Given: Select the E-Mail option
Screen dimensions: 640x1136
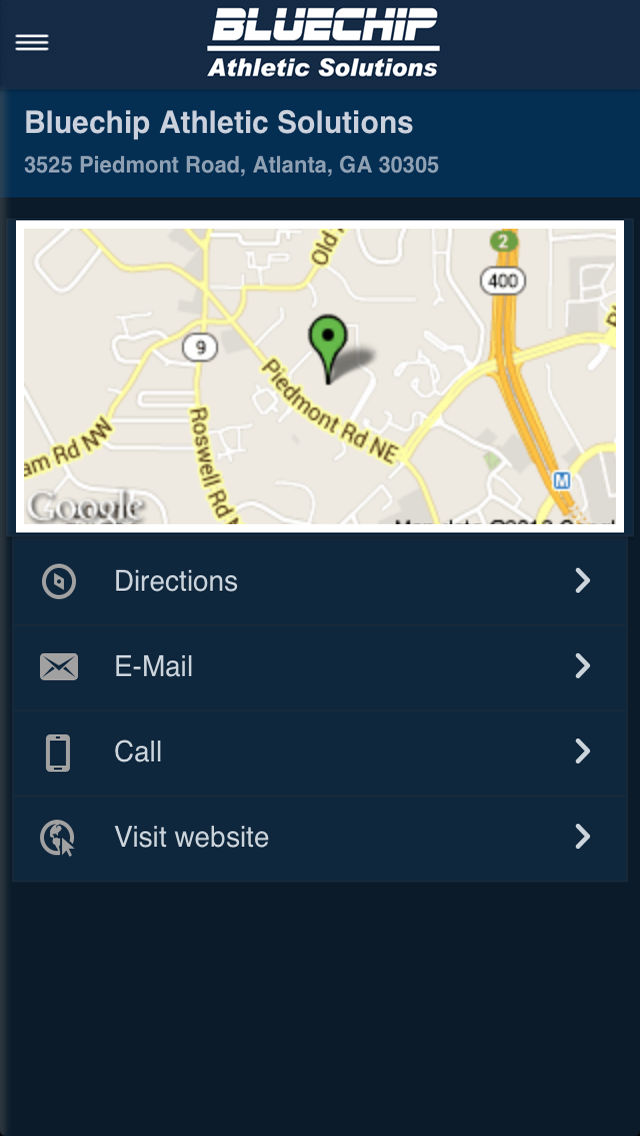Looking at the screenshot, I should click(x=320, y=667).
